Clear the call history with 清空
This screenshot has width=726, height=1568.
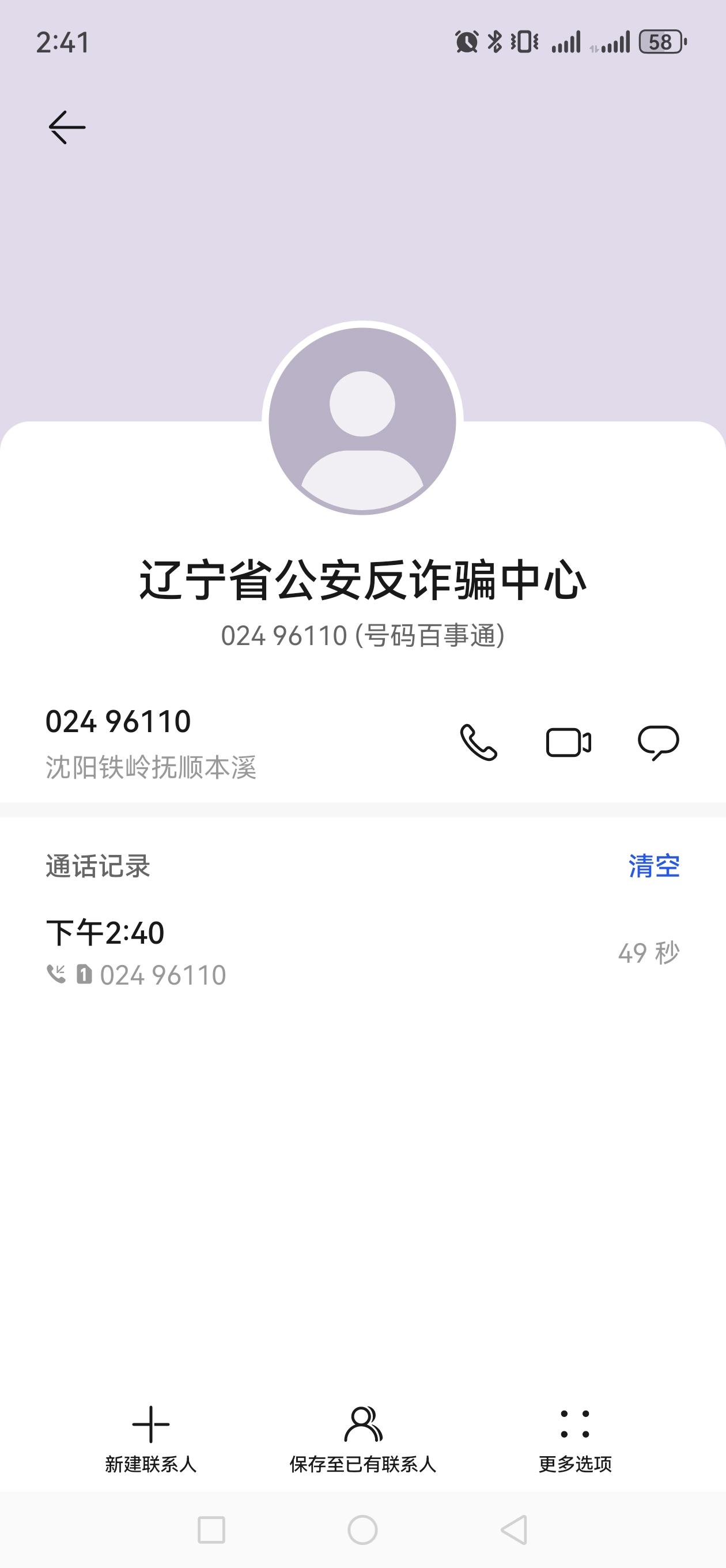tap(654, 865)
